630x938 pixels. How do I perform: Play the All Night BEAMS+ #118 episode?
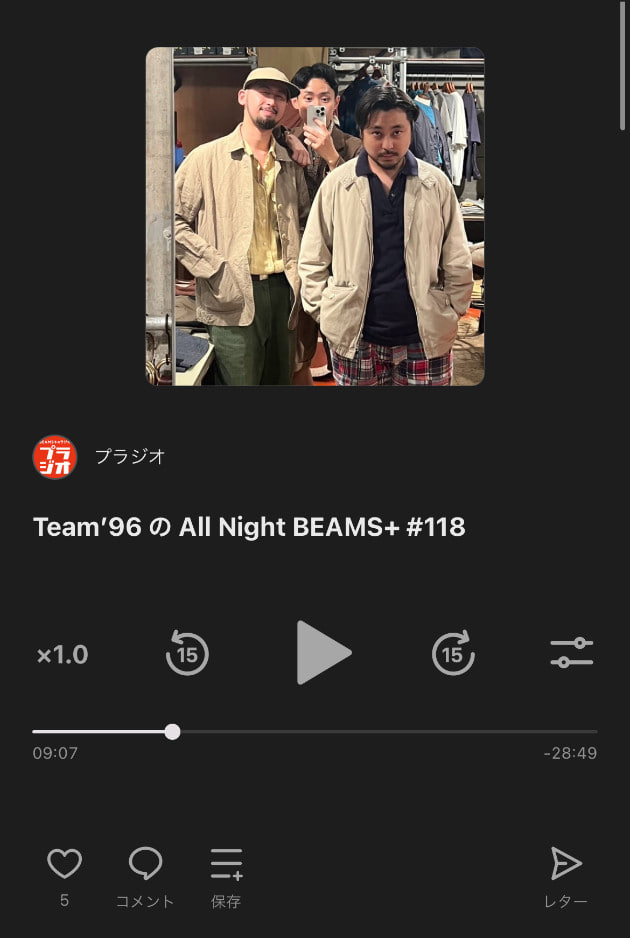coord(323,653)
